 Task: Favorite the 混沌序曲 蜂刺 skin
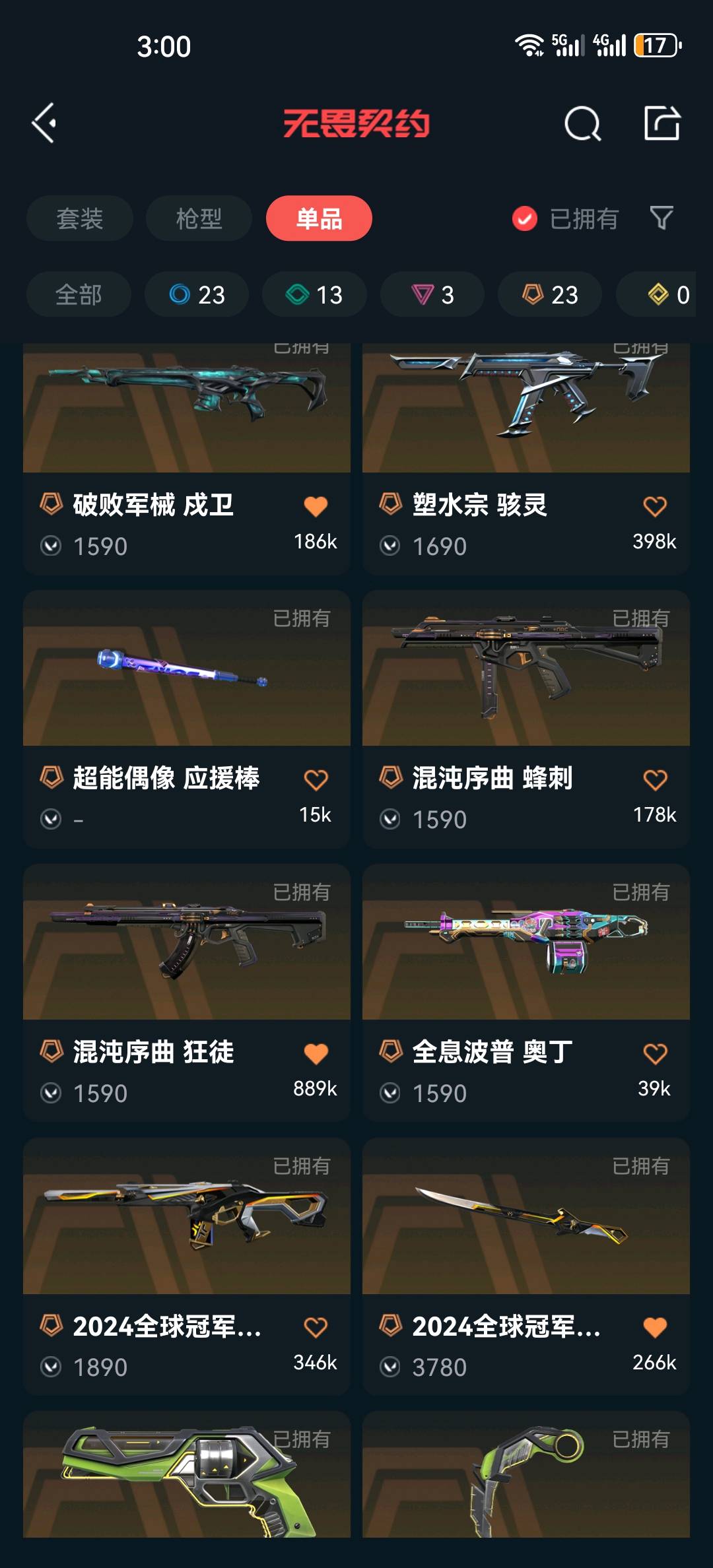(x=655, y=780)
